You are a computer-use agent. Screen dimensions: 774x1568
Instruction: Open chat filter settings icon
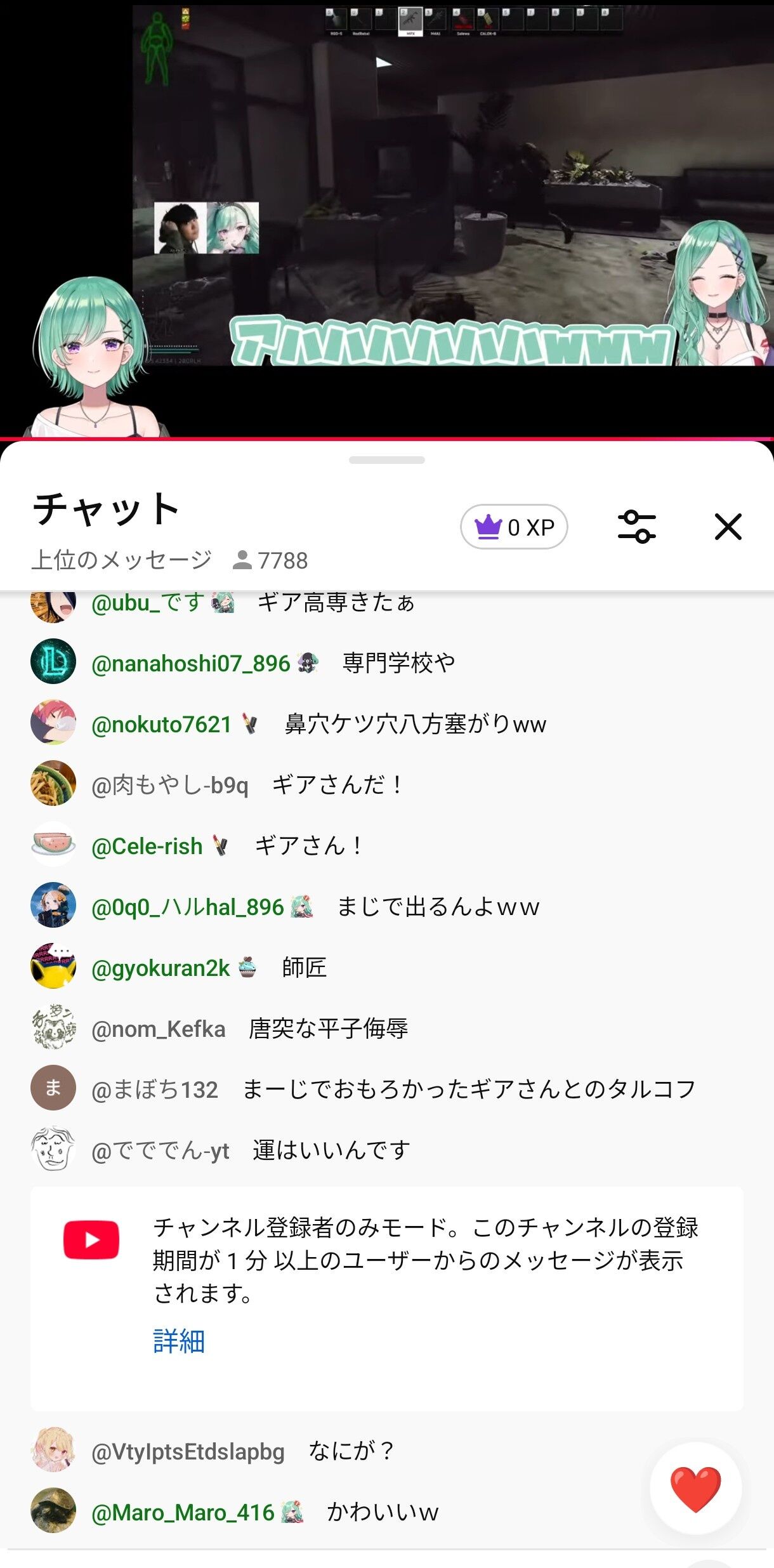click(636, 527)
